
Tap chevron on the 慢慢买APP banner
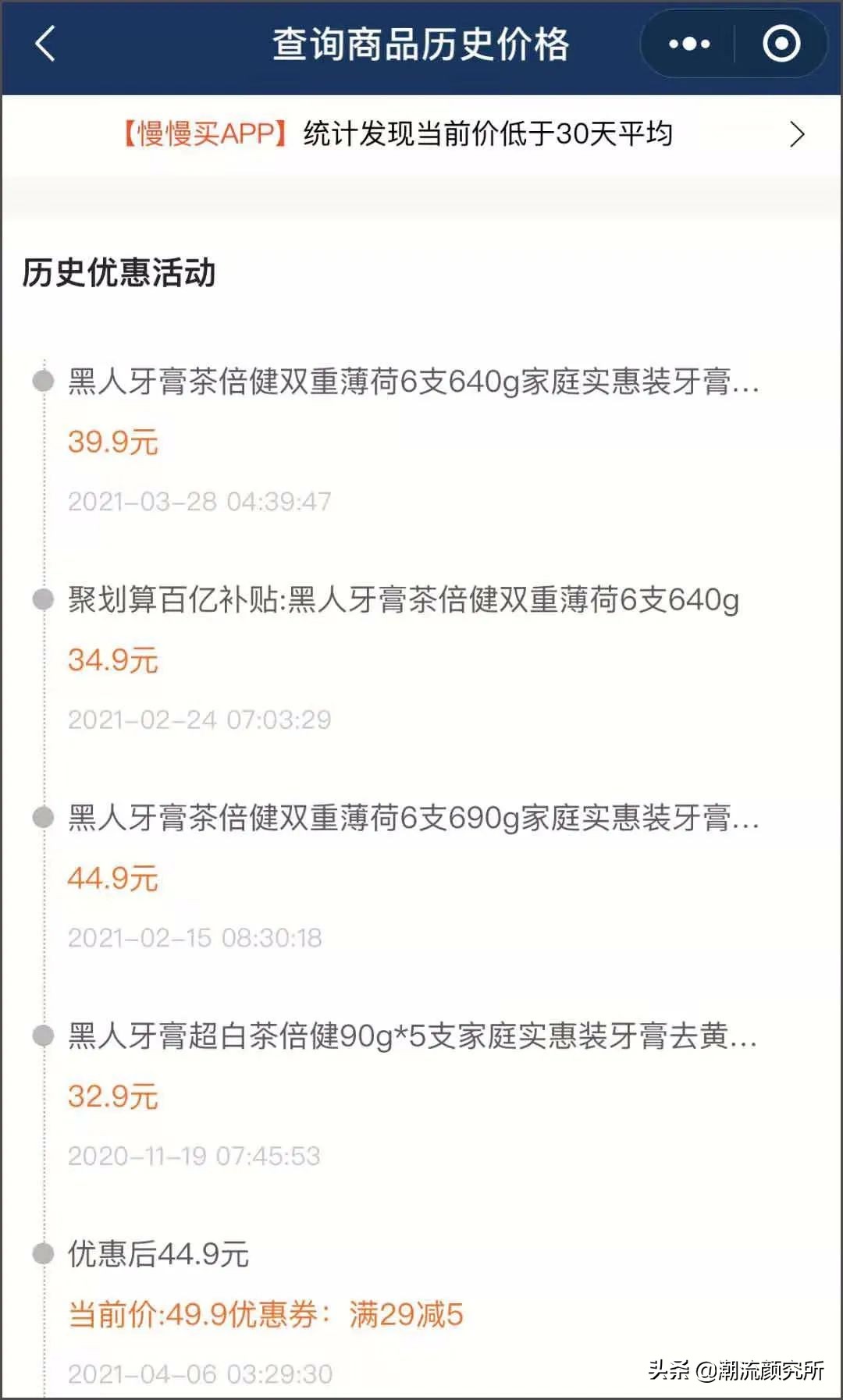click(798, 134)
